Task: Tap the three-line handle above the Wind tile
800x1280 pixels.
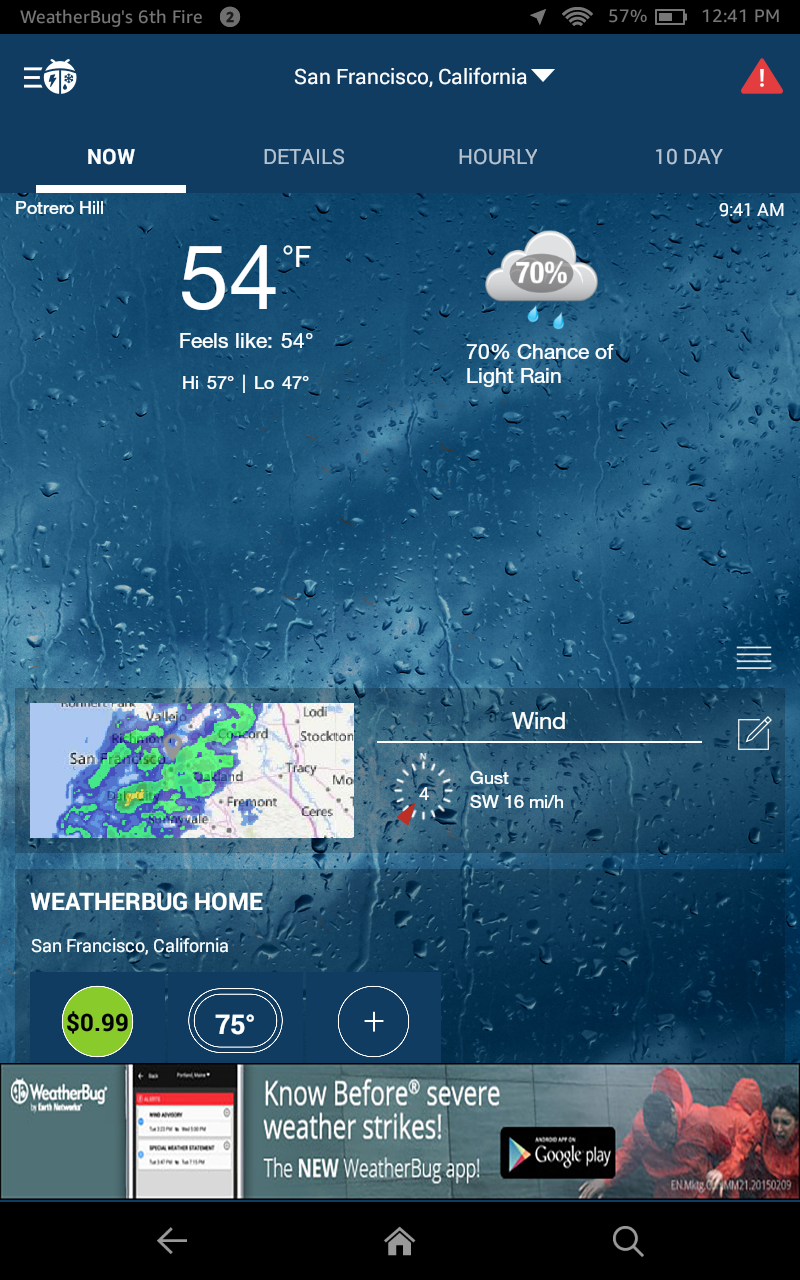Action: tap(753, 657)
